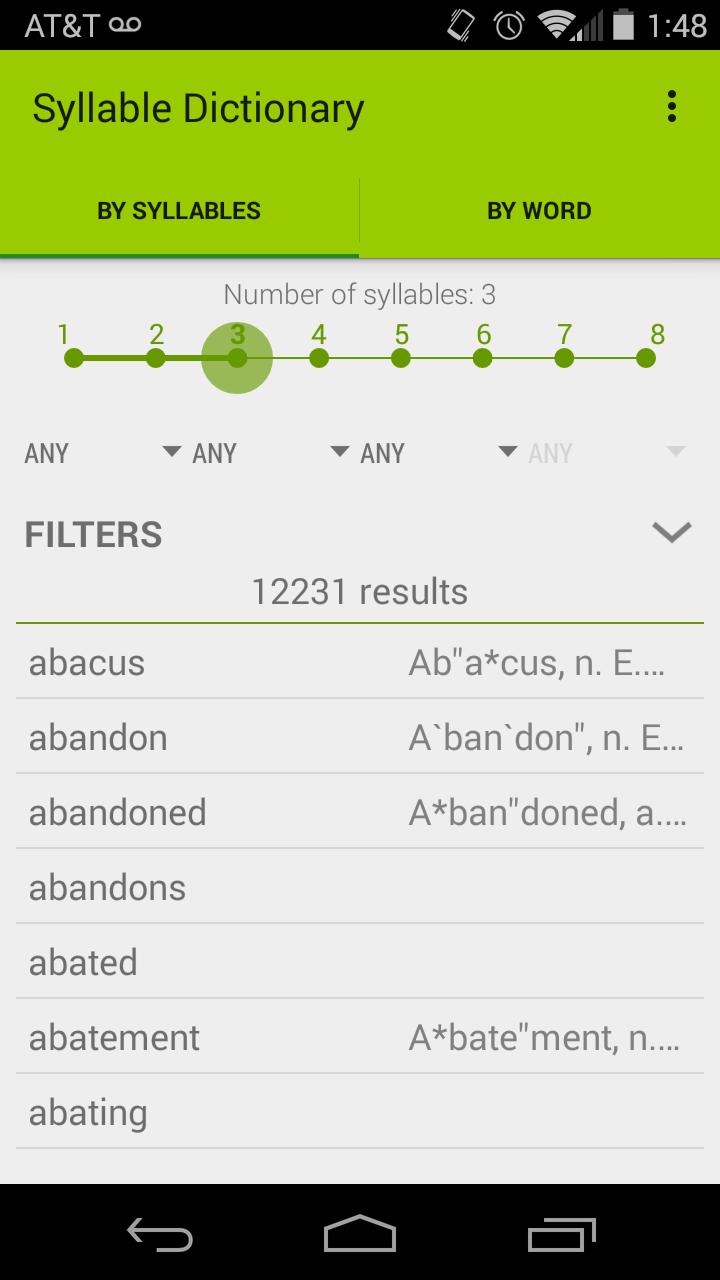The width and height of the screenshot is (720, 1280).
Task: Open the entry for abatement
Action: pos(360,1037)
